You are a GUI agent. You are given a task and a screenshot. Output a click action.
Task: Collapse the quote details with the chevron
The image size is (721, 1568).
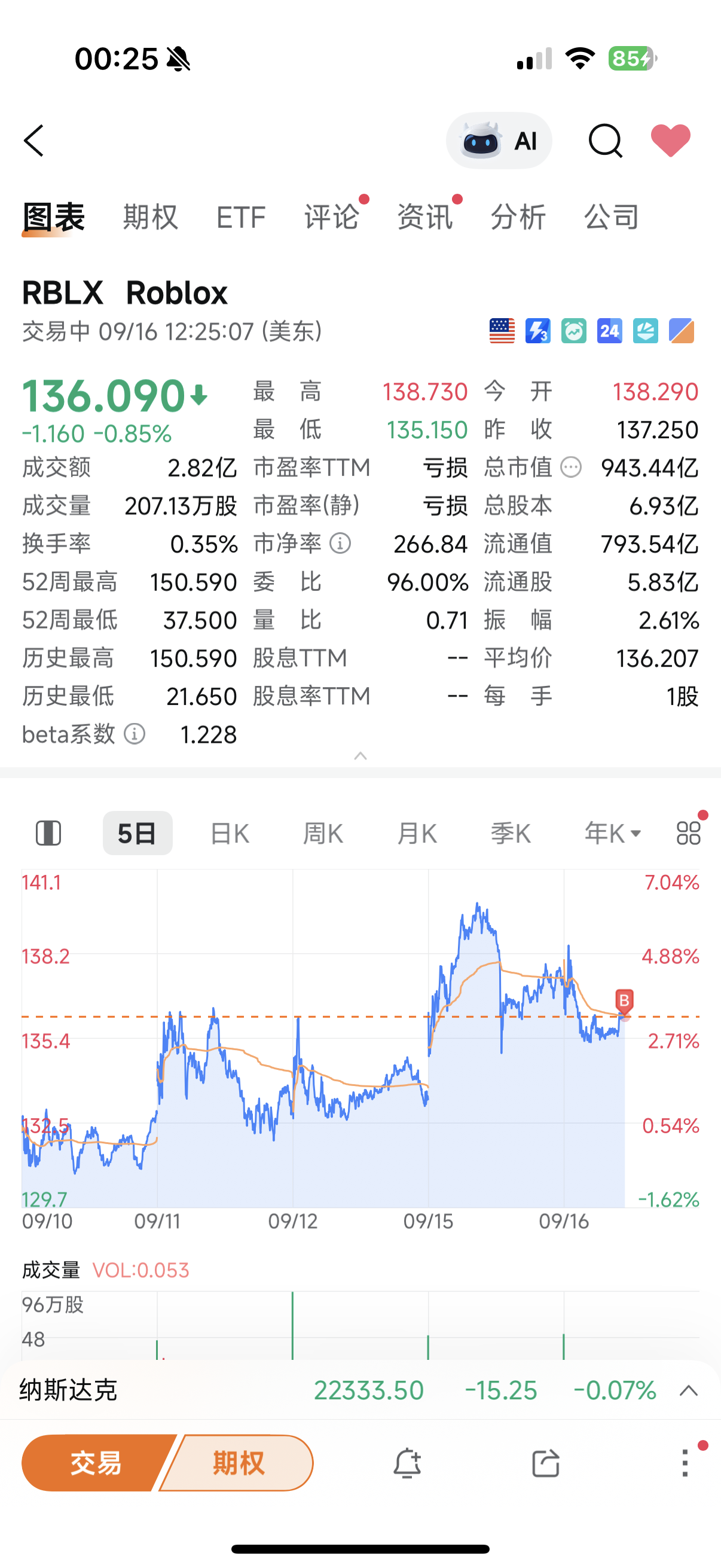coord(360,756)
